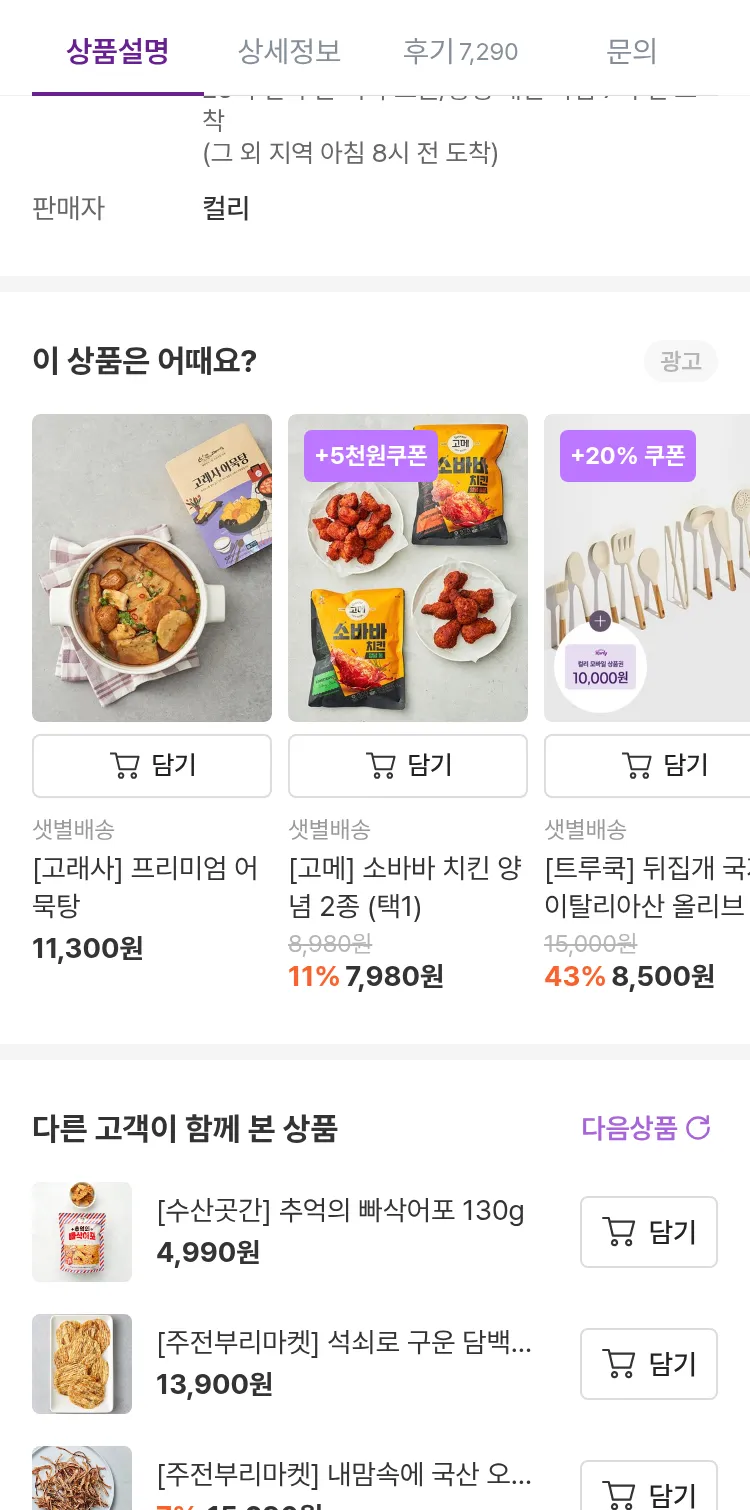Screen dimensions: 750x1510
Task: Add 고메 소바바 치킨 양념 to cart
Action: click(x=408, y=766)
